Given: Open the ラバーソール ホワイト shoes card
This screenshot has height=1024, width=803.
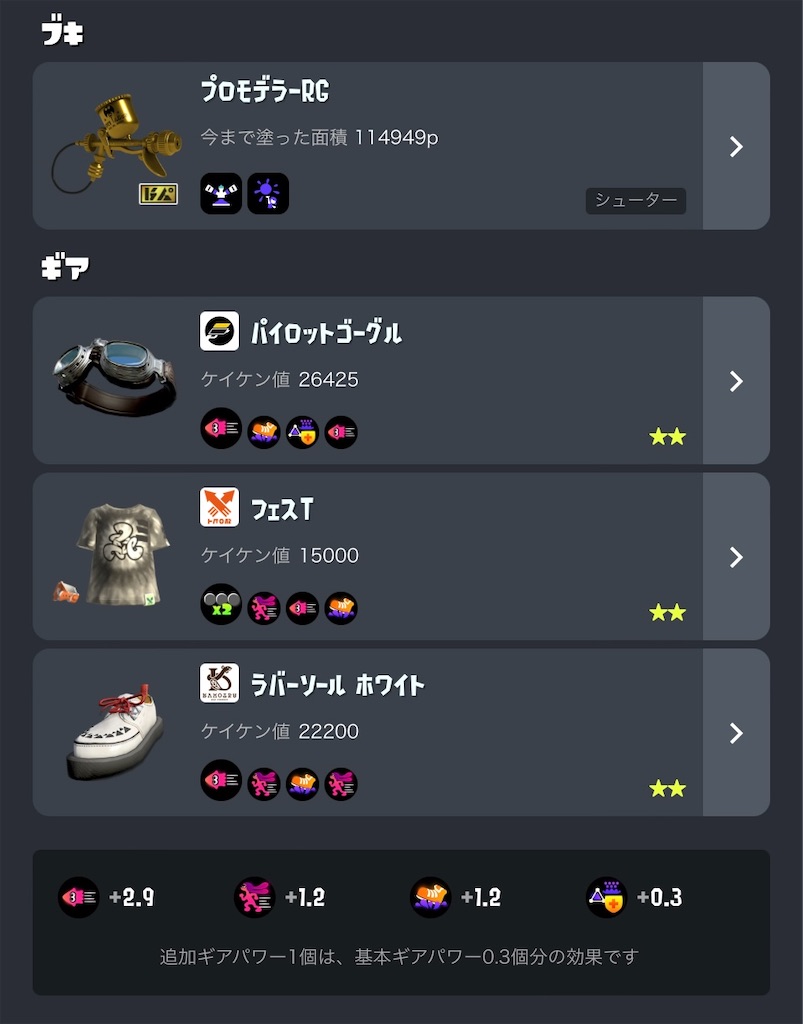Looking at the screenshot, I should [736, 732].
